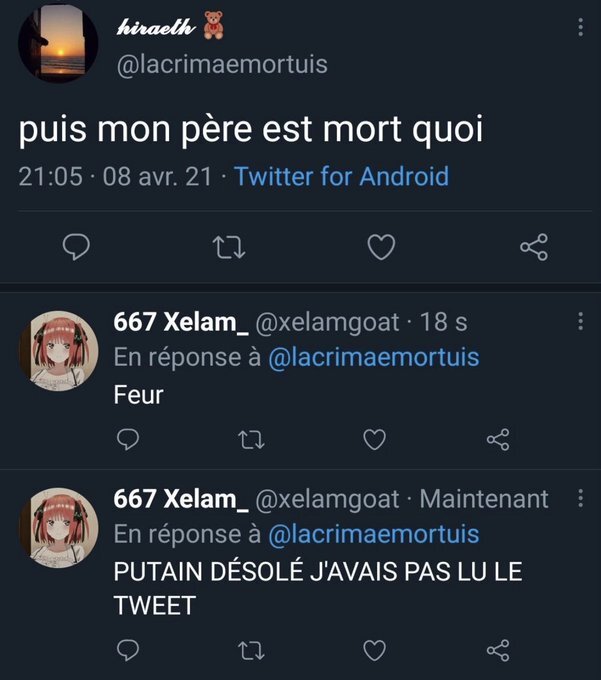601x680 pixels.
Task: Reply to hiraeth's main tweet
Action: 77,247
